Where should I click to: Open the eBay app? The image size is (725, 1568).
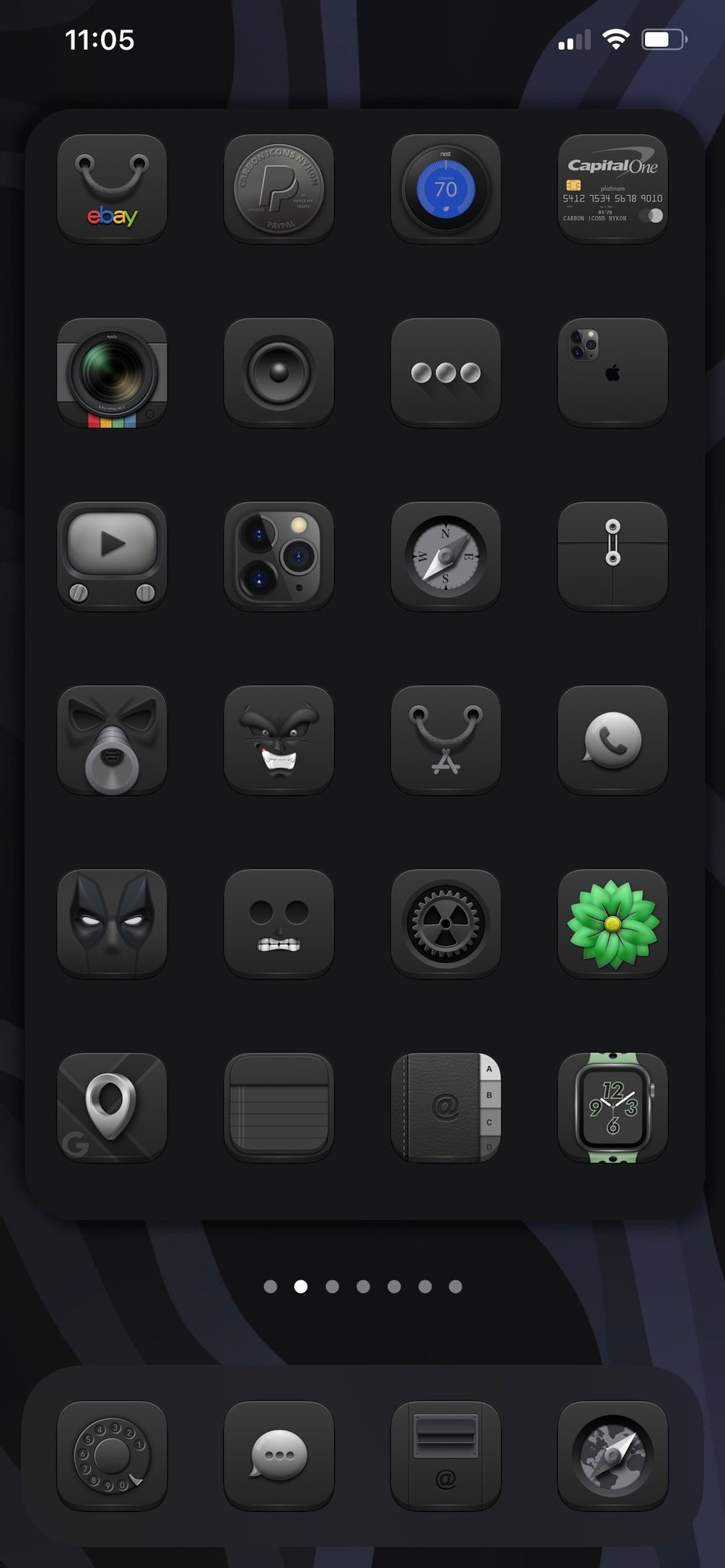tap(112, 189)
